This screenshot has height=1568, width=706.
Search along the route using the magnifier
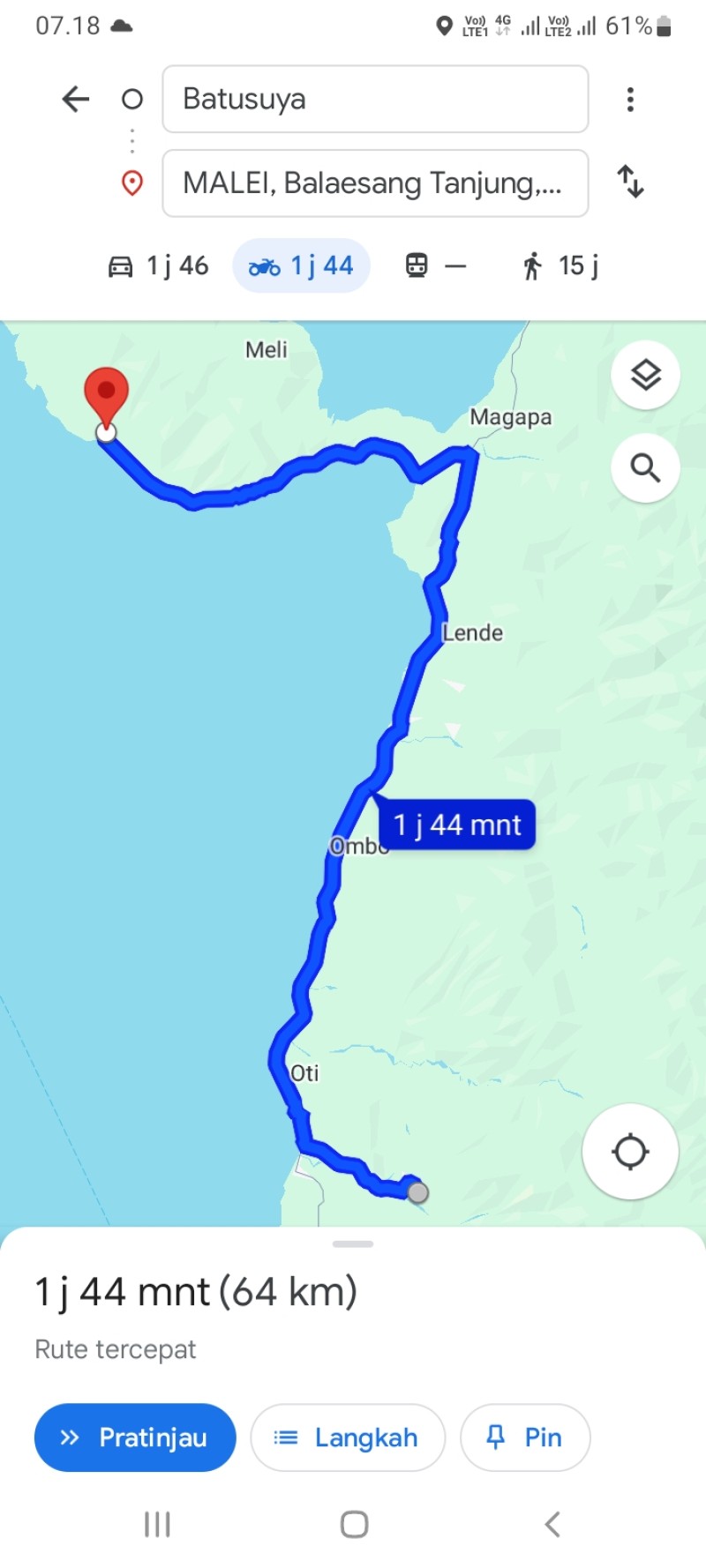(x=645, y=467)
